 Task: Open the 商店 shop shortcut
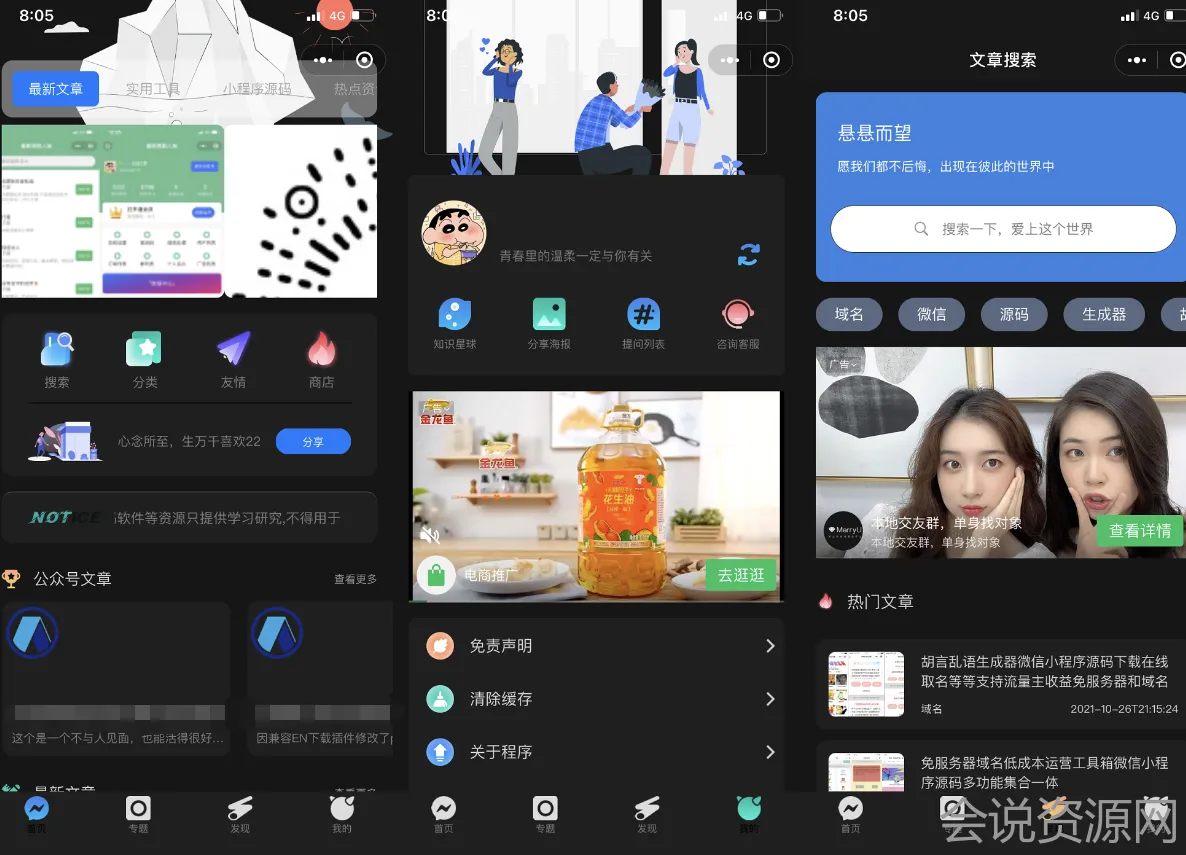pyautogui.click(x=321, y=358)
